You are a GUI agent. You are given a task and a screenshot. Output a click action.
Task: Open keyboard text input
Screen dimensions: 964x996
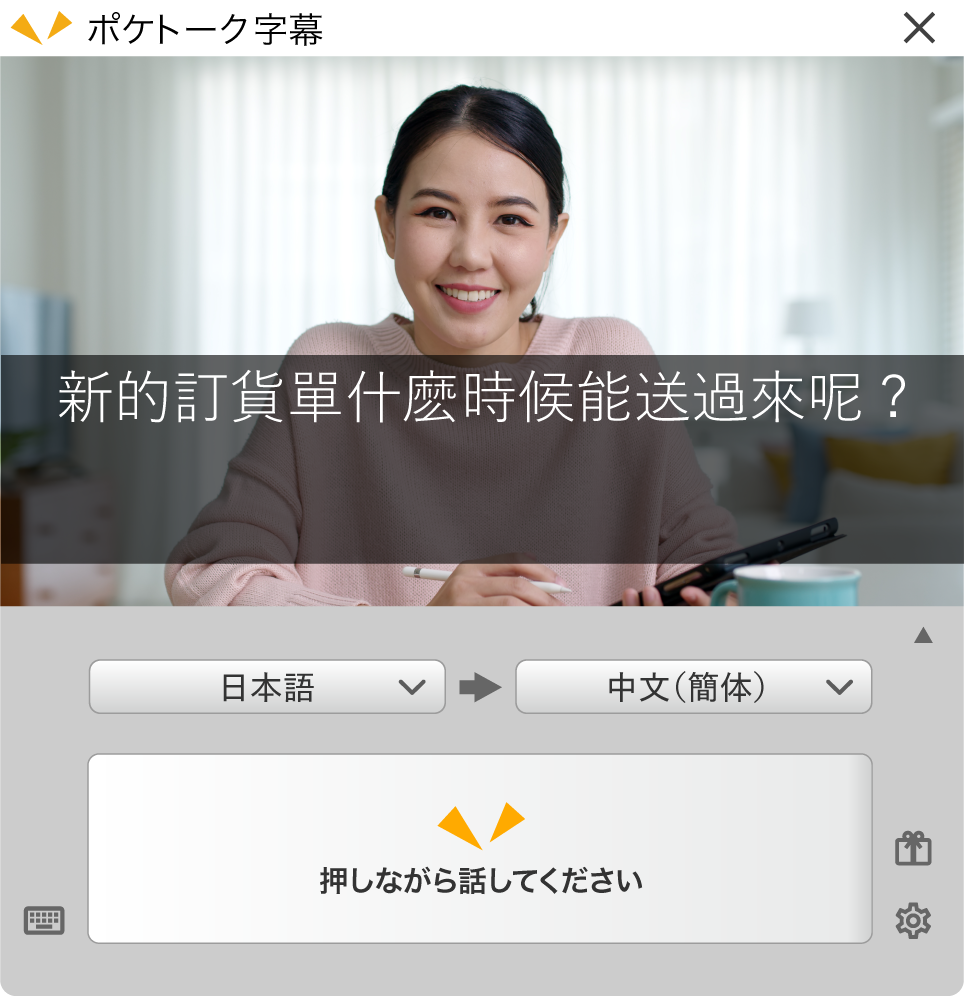[44, 920]
